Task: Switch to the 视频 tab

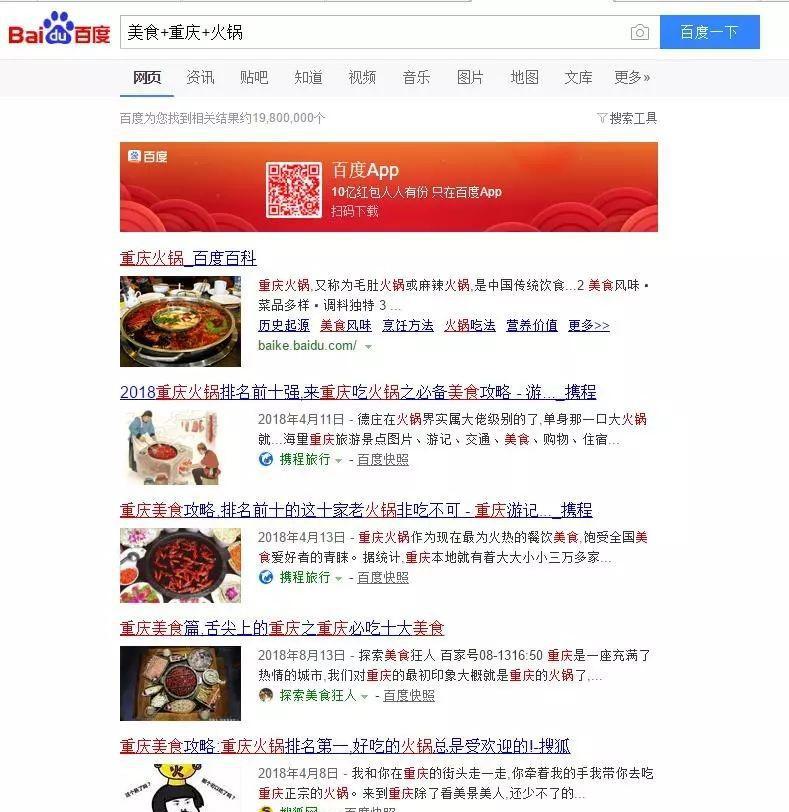Action: (x=362, y=77)
